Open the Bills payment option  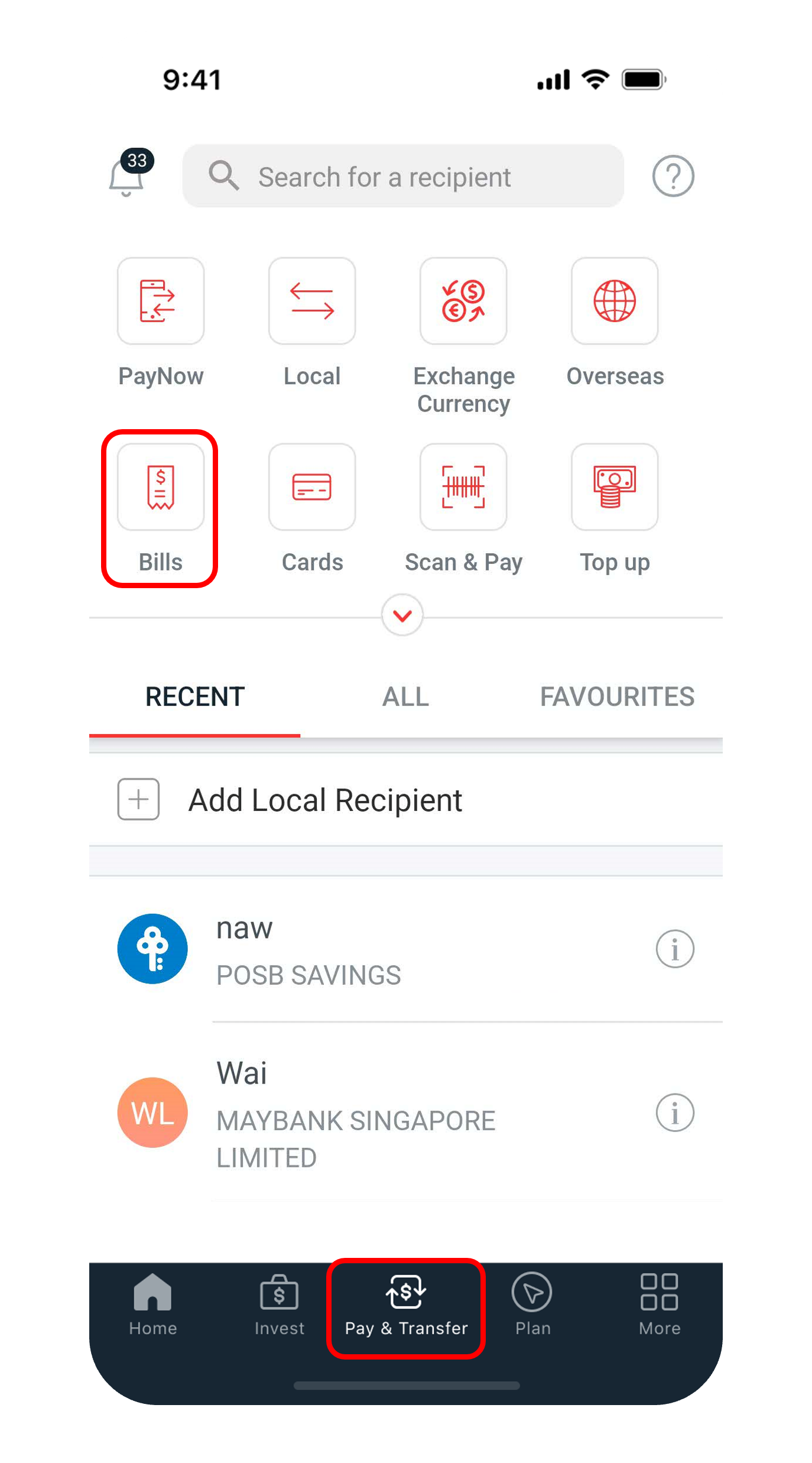(161, 488)
